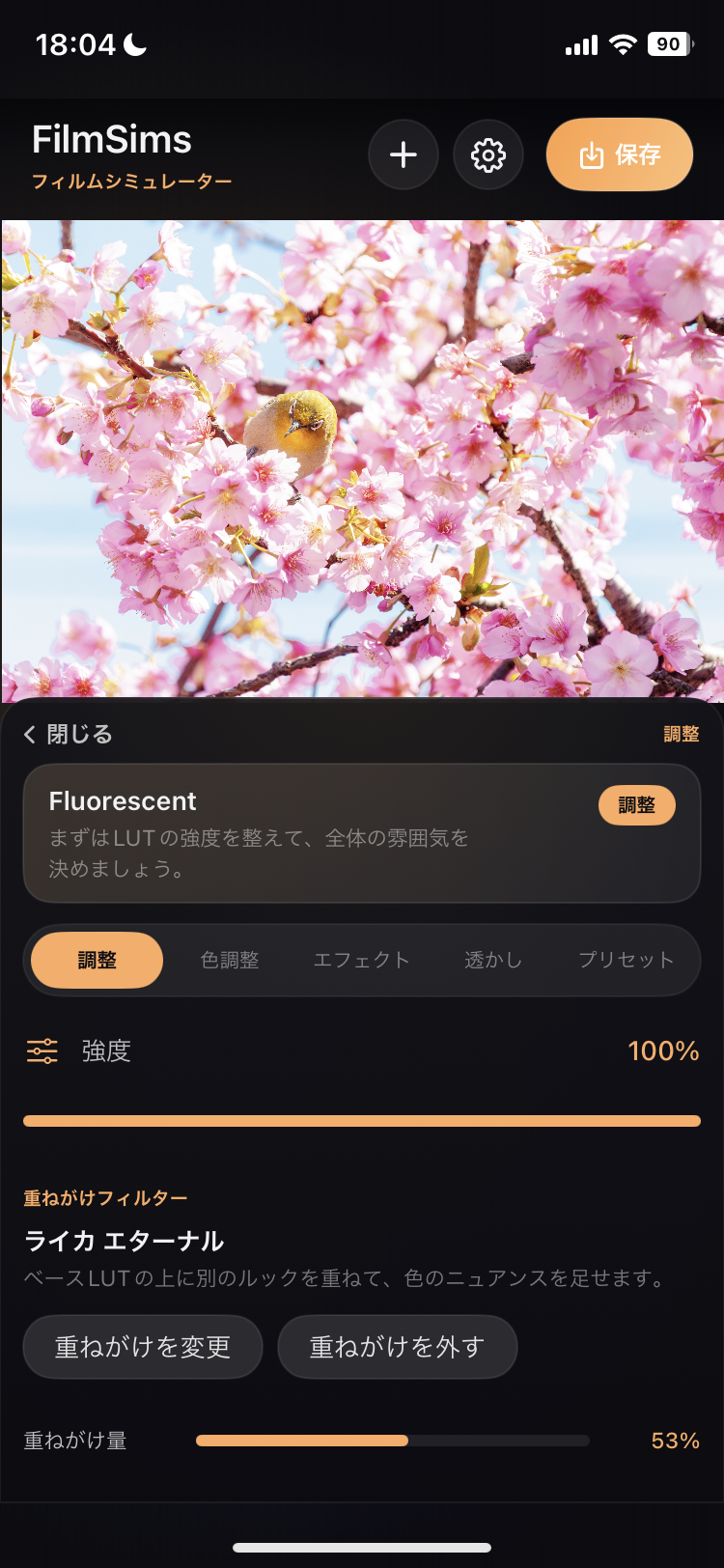
Task: Tap the battery indicator showing 90
Action: 668,42
